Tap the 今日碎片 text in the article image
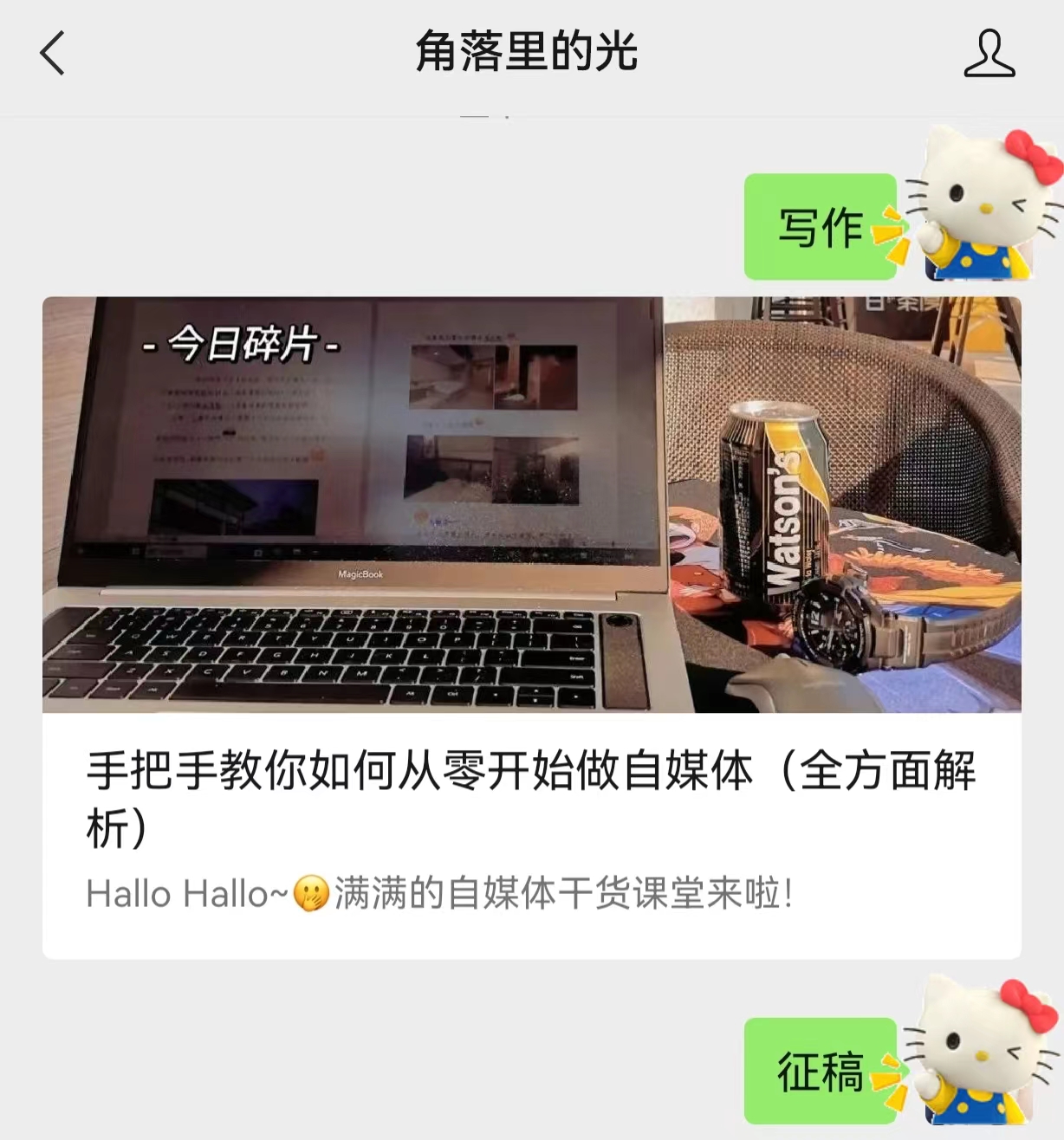 (243, 347)
